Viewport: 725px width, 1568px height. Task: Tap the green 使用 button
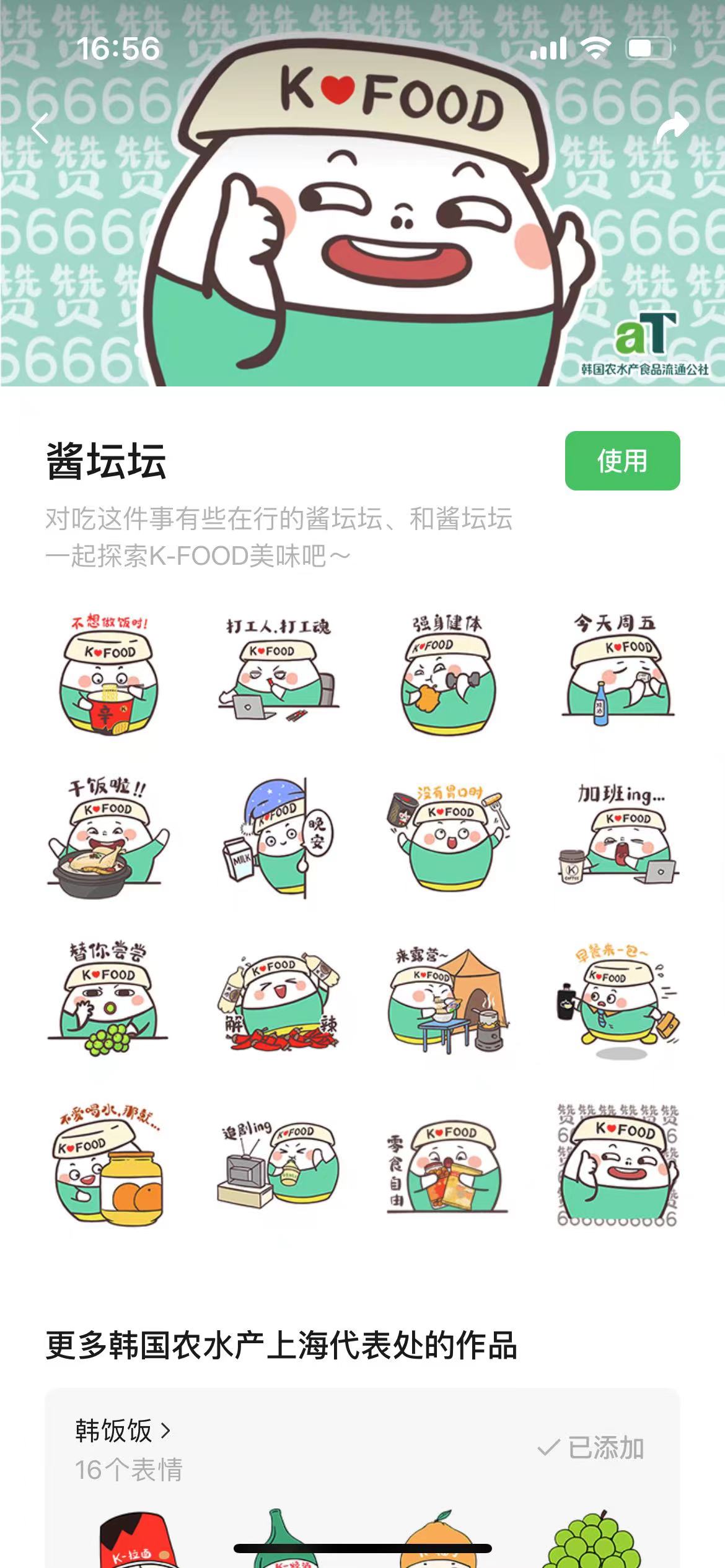click(x=622, y=461)
